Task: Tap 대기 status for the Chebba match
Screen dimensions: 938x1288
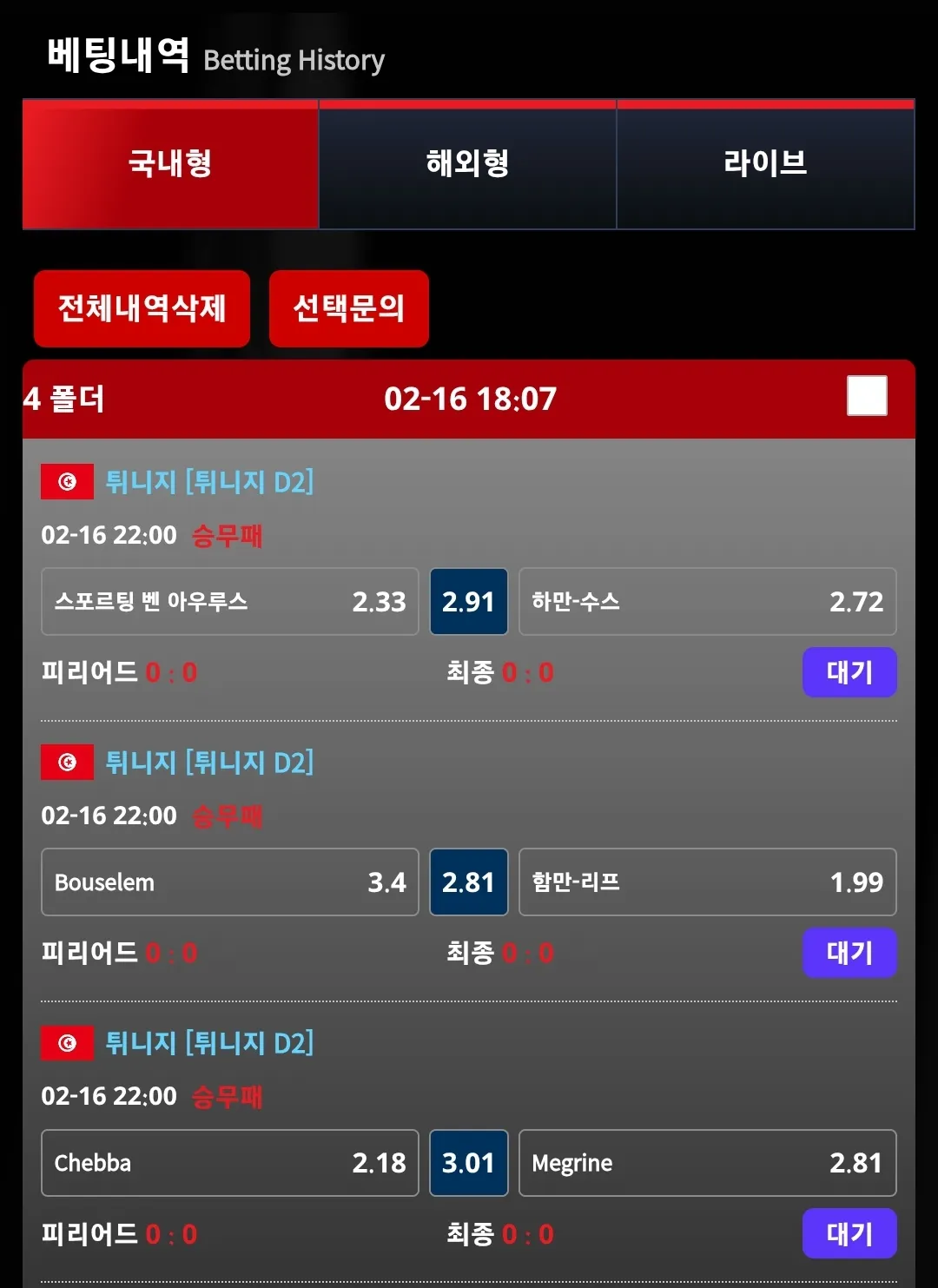Action: pyautogui.click(x=849, y=1233)
